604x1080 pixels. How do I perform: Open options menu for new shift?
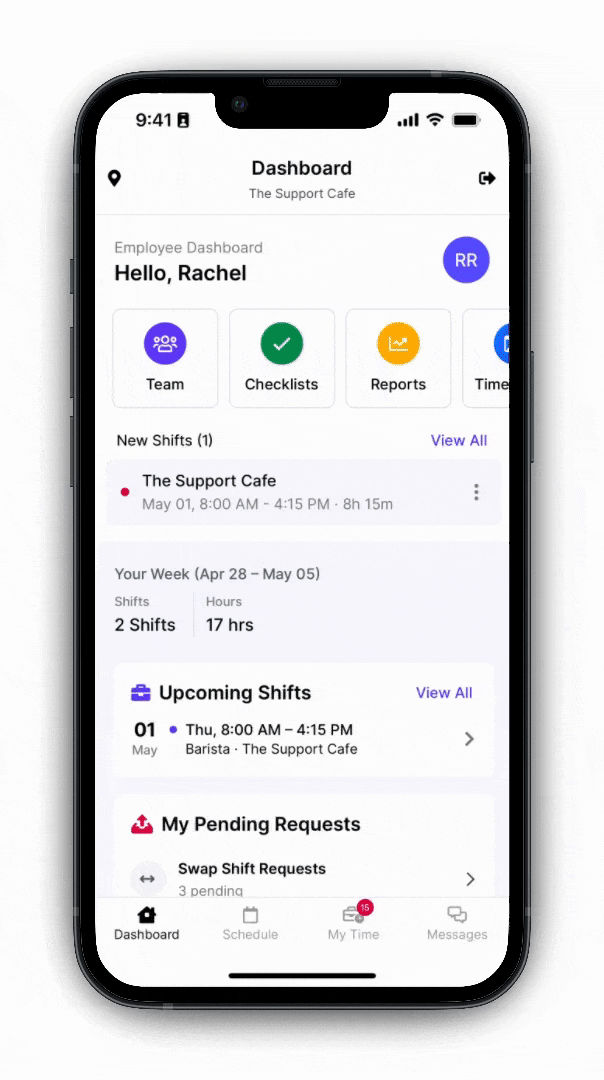(x=476, y=492)
